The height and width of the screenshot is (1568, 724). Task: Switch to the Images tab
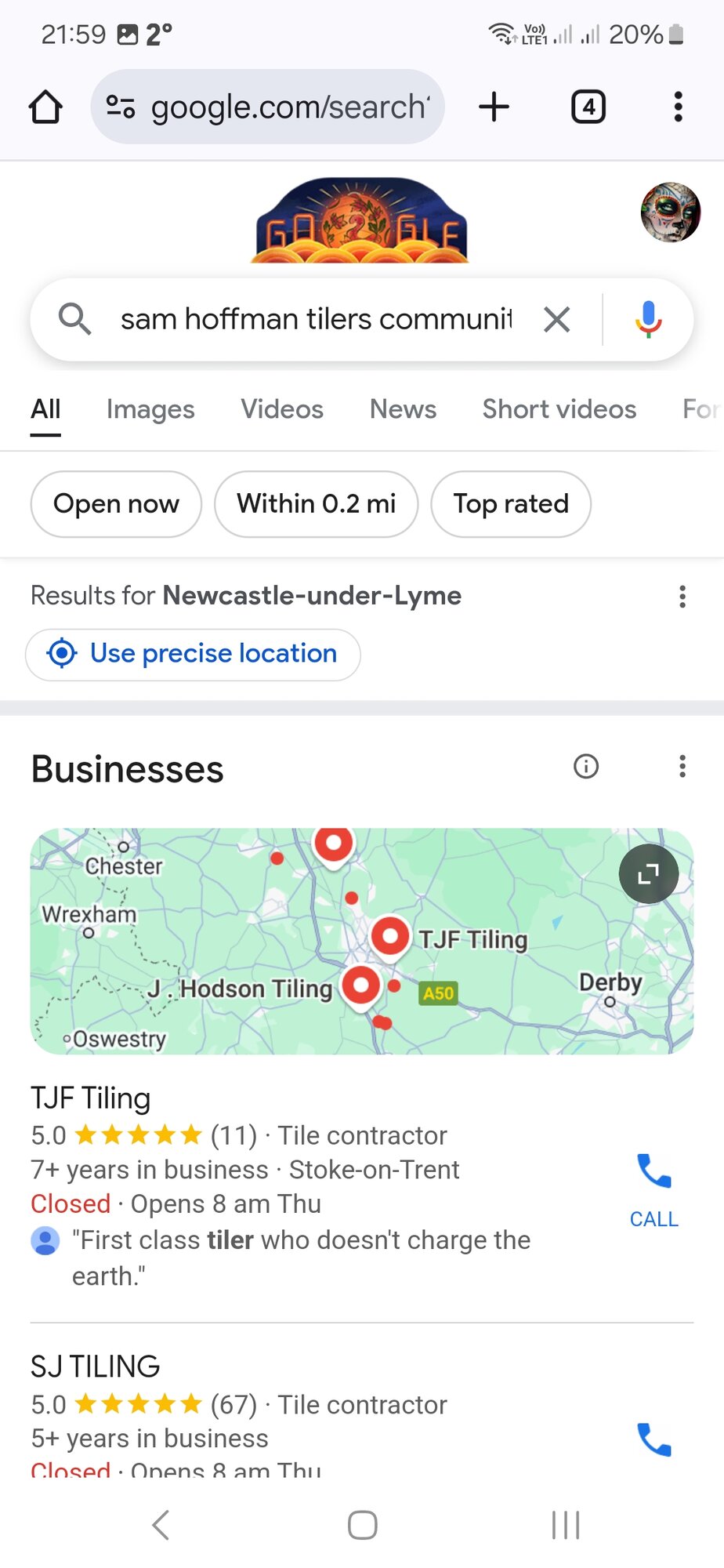click(x=150, y=409)
